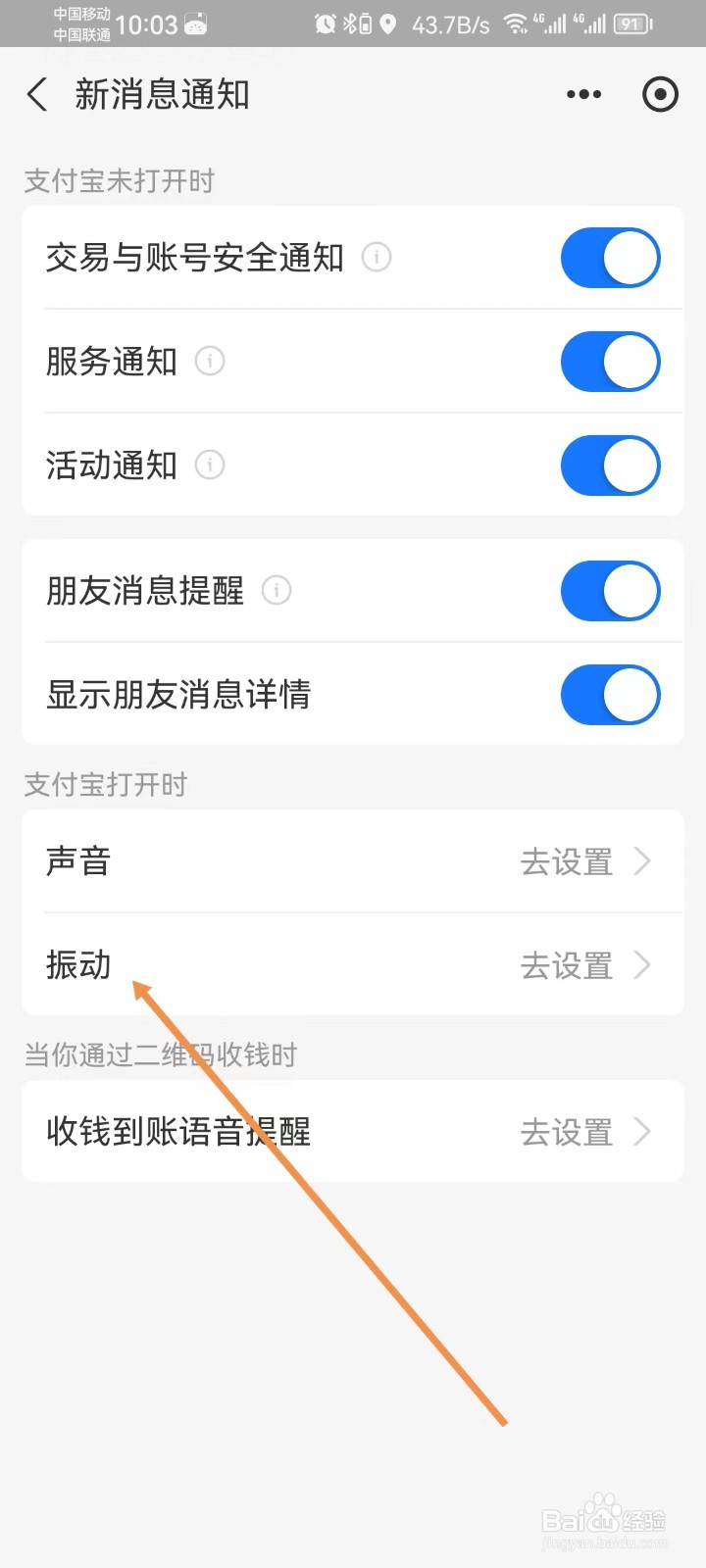Viewport: 706px width, 1568px height.
Task: Tap the info icon next to 朋友消息提醒
Action: click(277, 591)
